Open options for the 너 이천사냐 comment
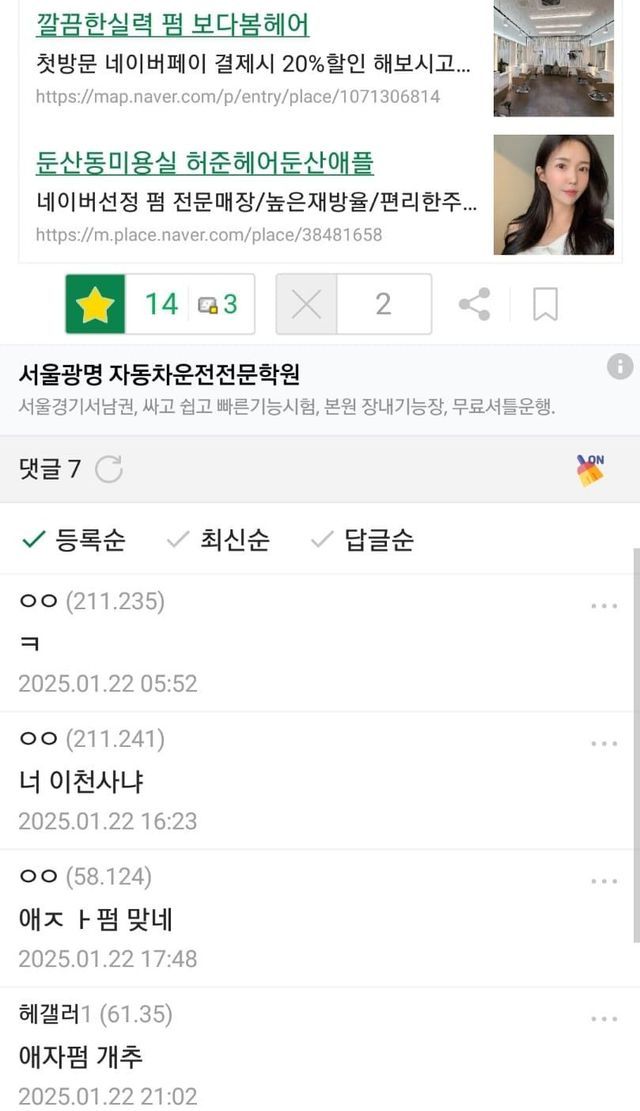 (x=604, y=743)
